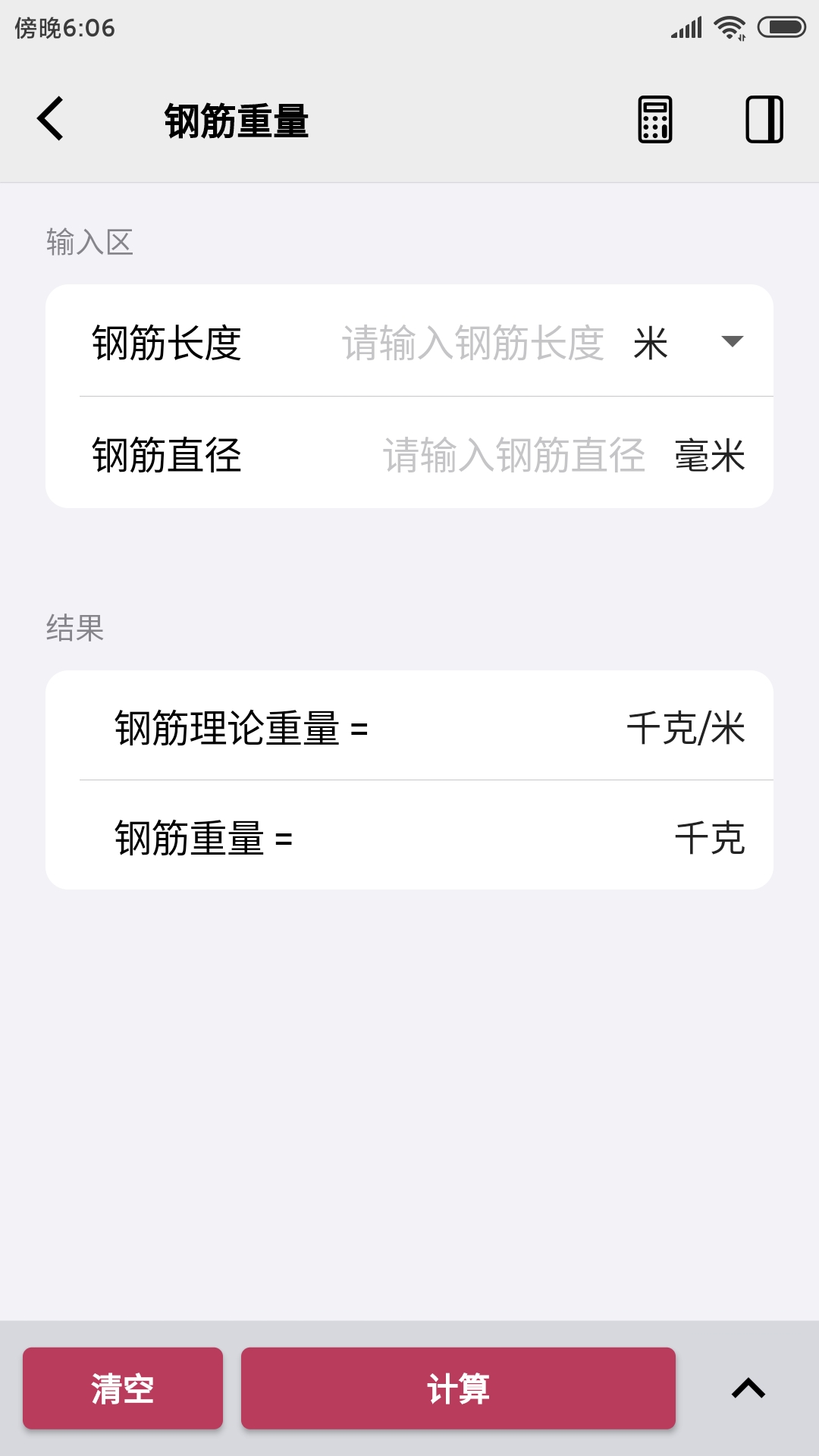Tap the 计算 calculate button

(x=458, y=1389)
